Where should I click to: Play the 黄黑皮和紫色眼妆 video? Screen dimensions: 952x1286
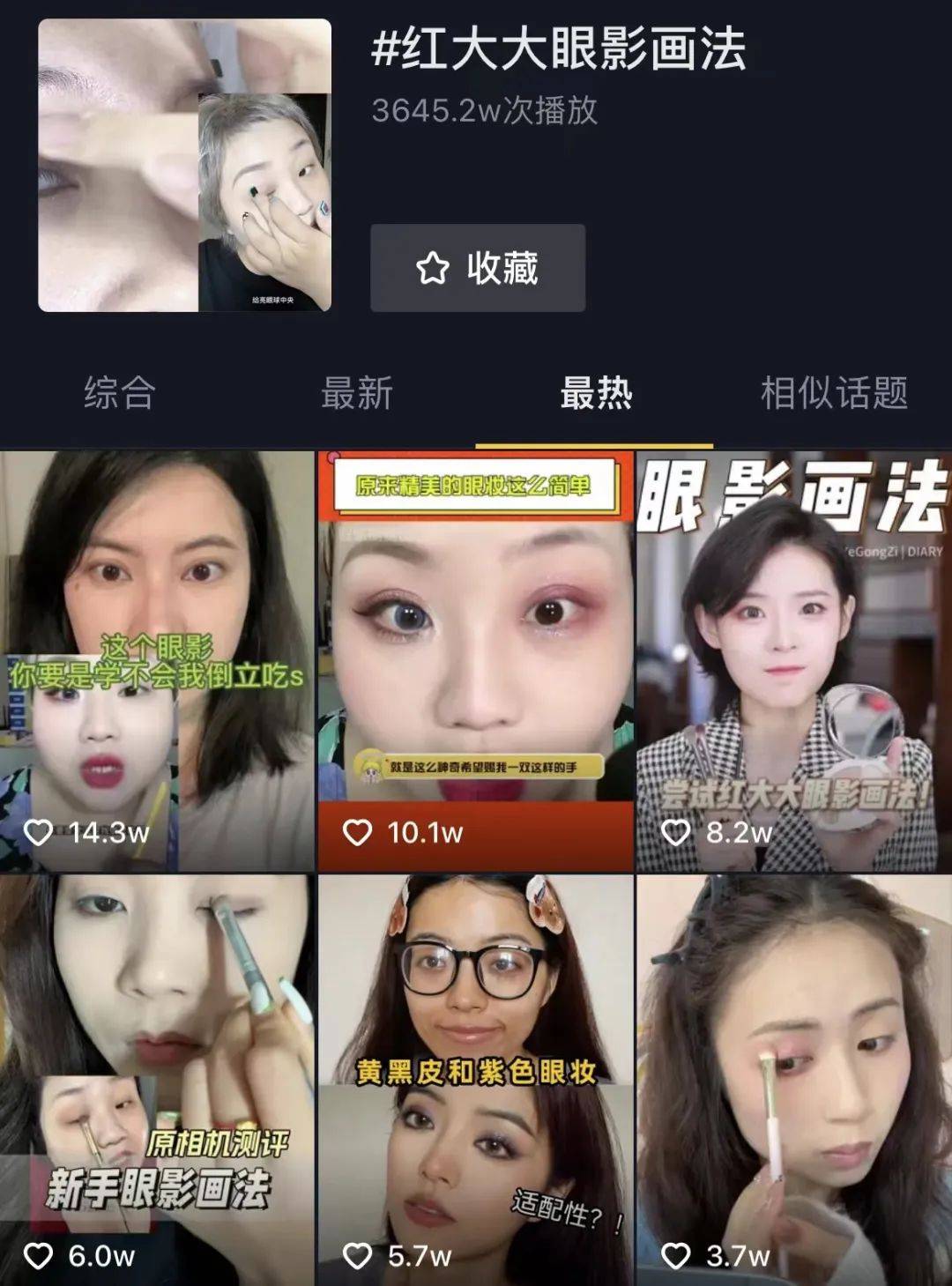coord(475,1080)
